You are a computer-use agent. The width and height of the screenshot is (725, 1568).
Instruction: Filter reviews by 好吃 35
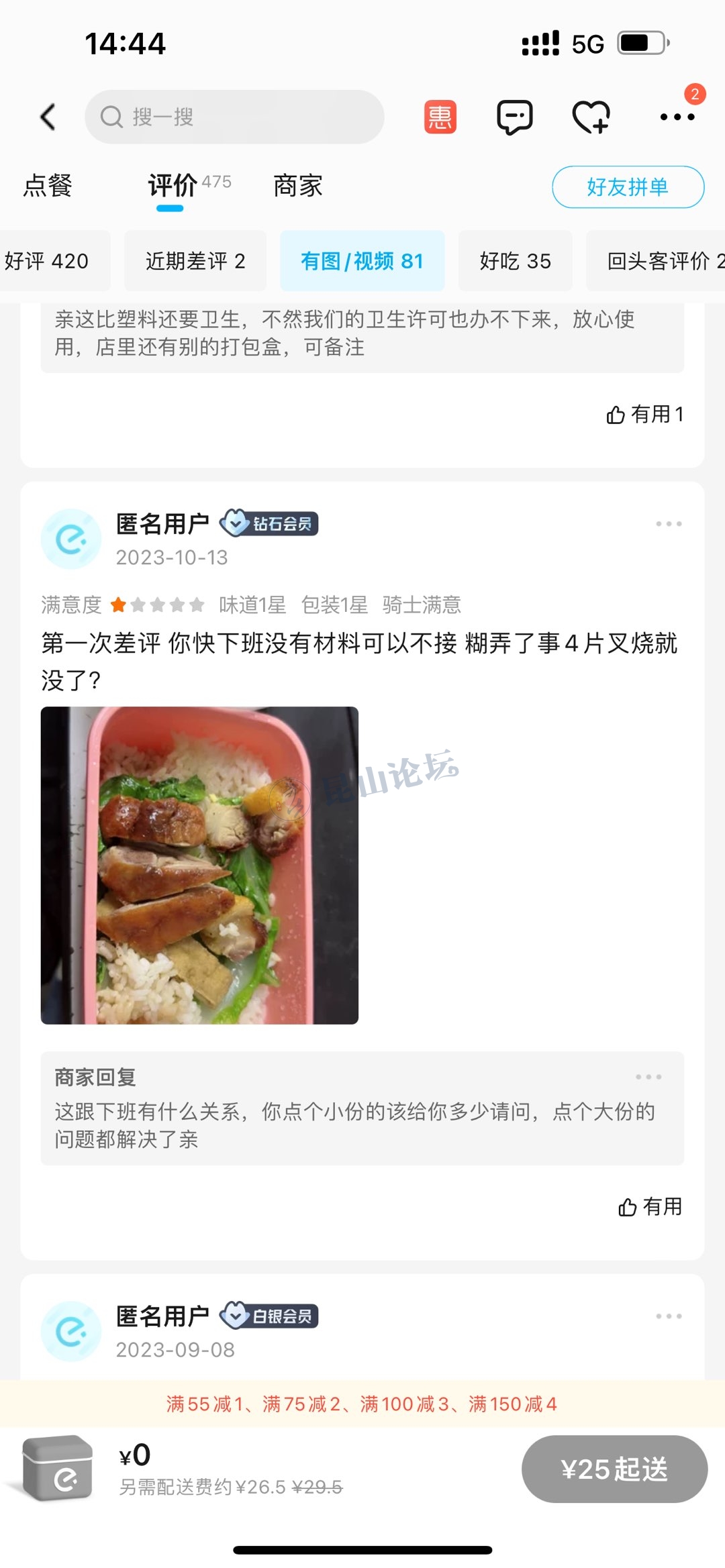pyautogui.click(x=515, y=261)
